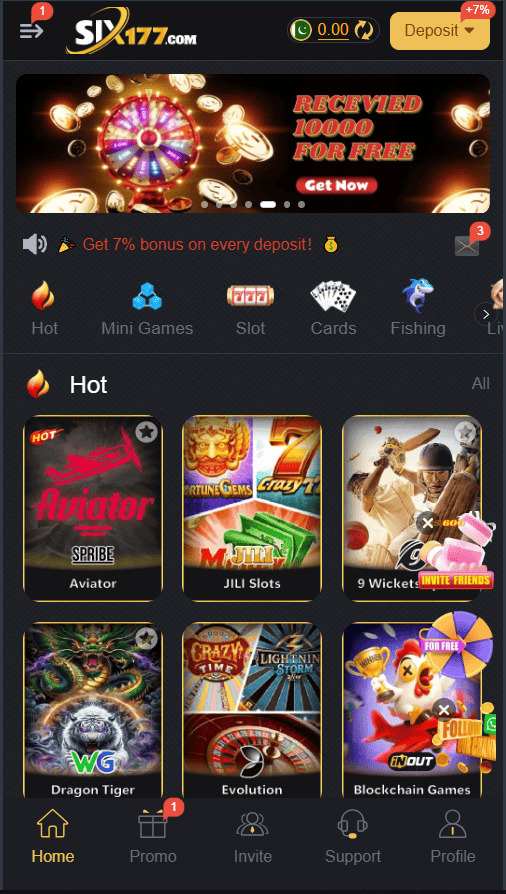Open the Deposit dropdown
This screenshot has width=506, height=894.
(x=440, y=31)
